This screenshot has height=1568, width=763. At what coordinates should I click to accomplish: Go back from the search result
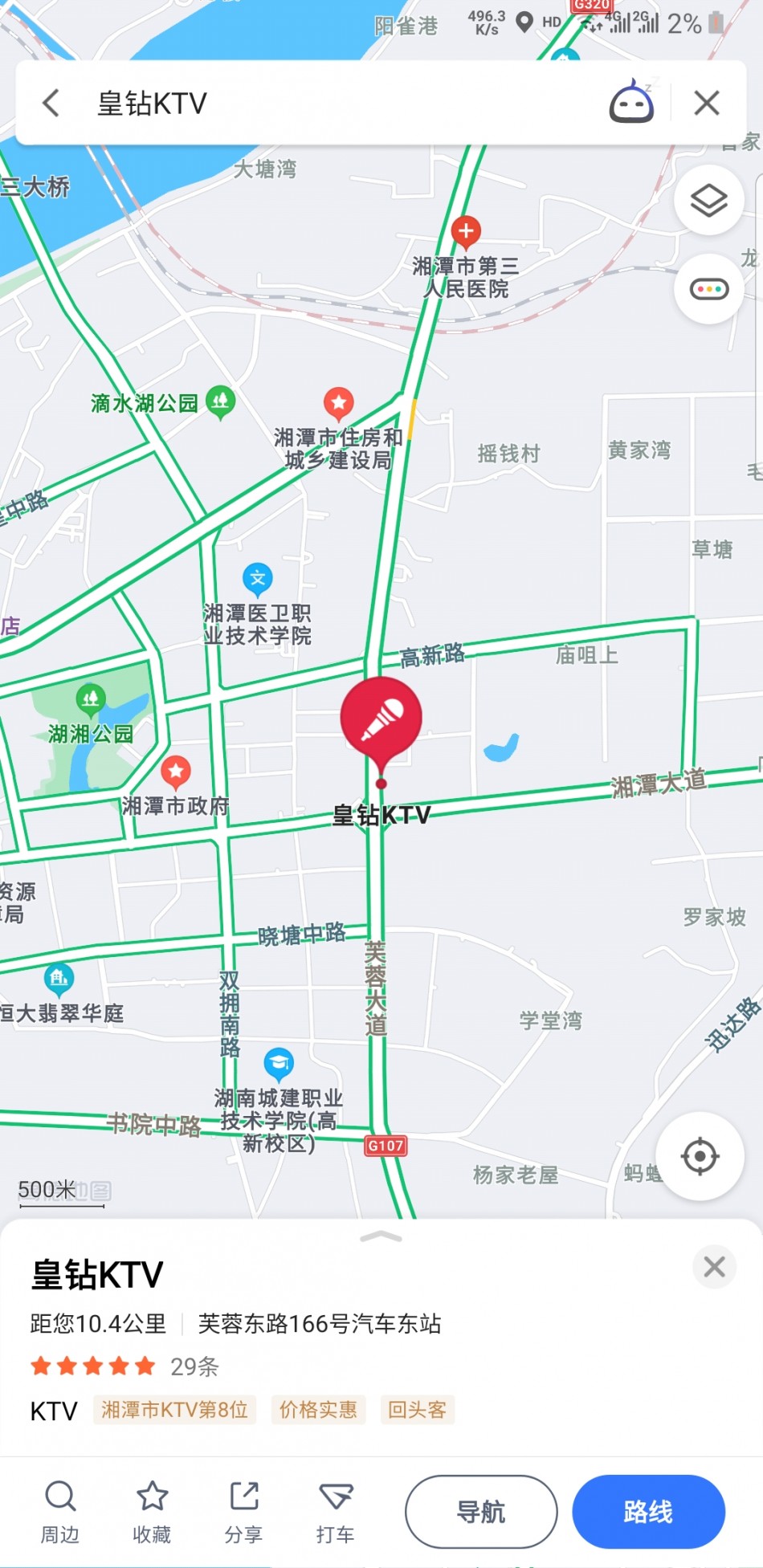(51, 103)
